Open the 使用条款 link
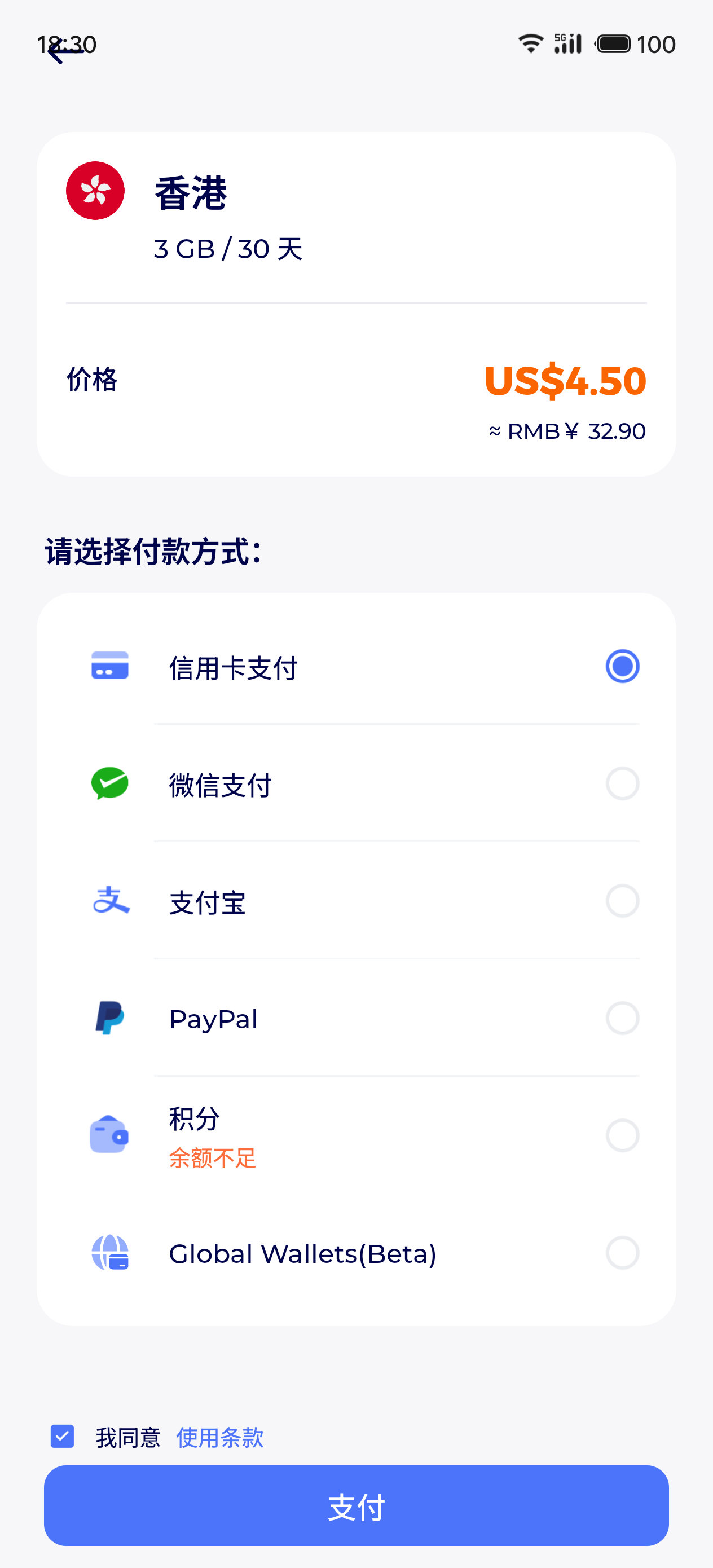The width and height of the screenshot is (713, 1568). tap(220, 1438)
